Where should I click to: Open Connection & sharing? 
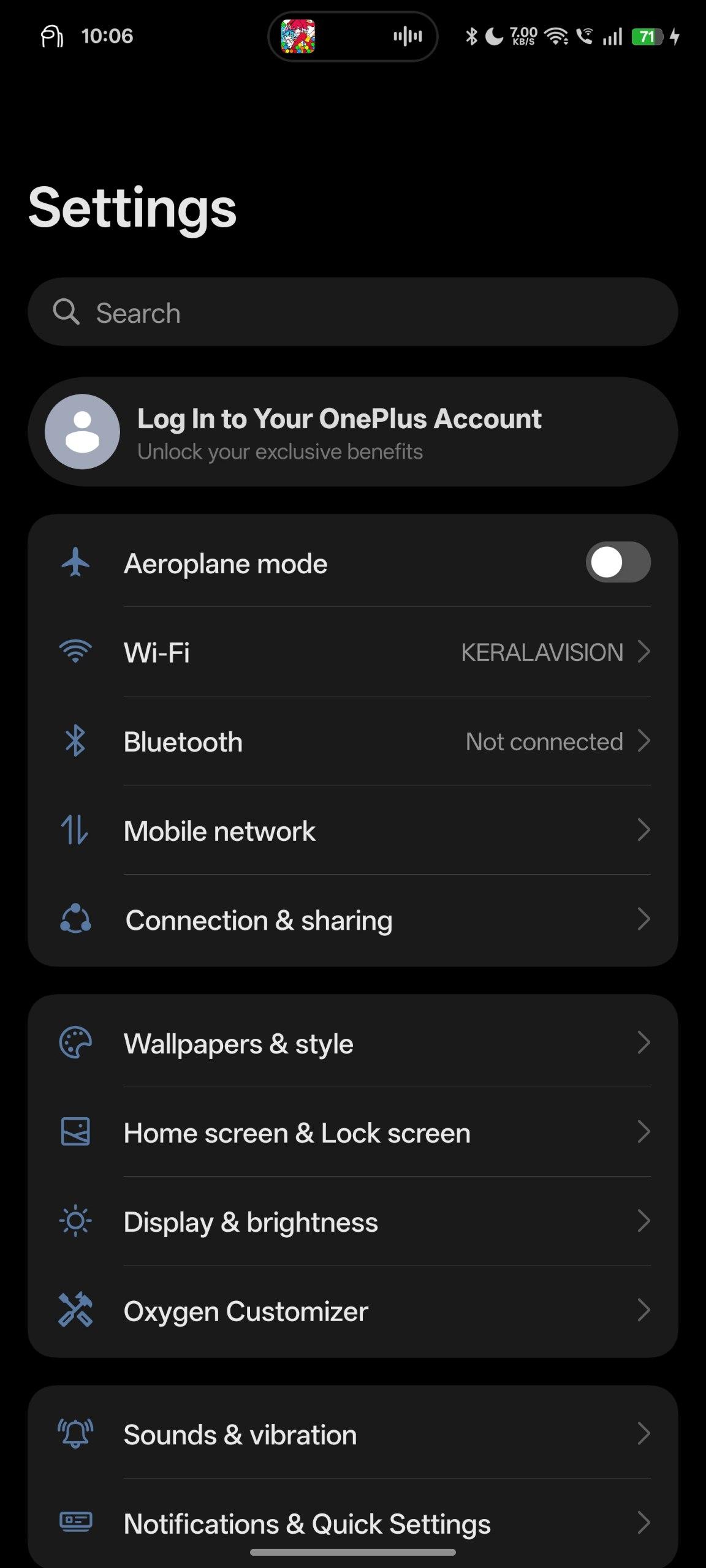[352, 920]
